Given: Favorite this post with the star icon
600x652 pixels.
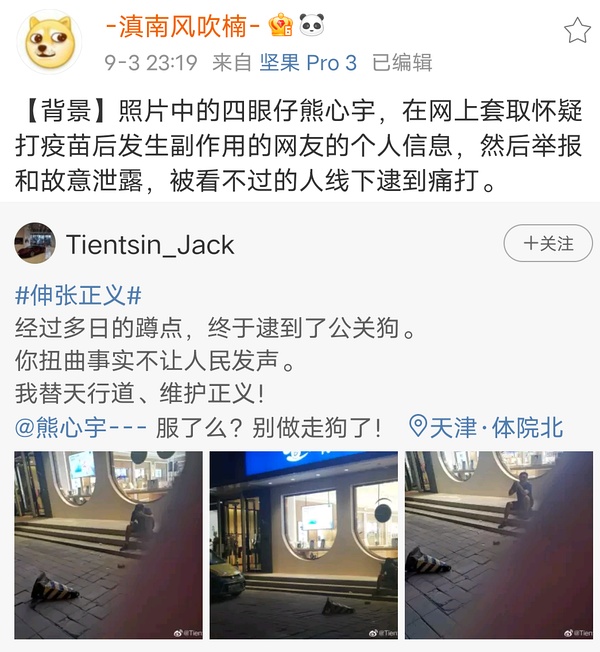Looking at the screenshot, I should pyautogui.click(x=577, y=31).
